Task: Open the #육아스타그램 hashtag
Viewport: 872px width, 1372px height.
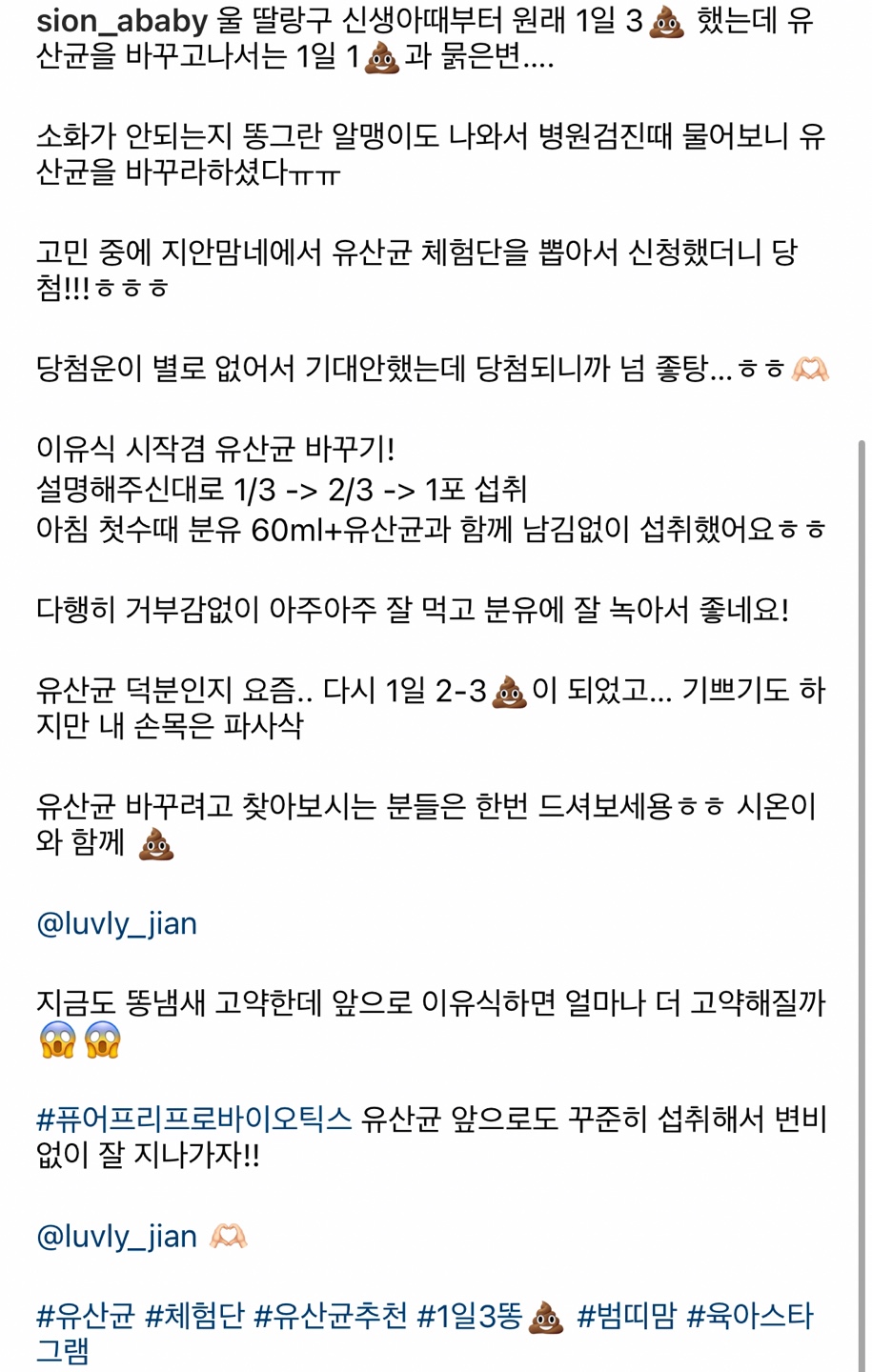Action: 749,1316
